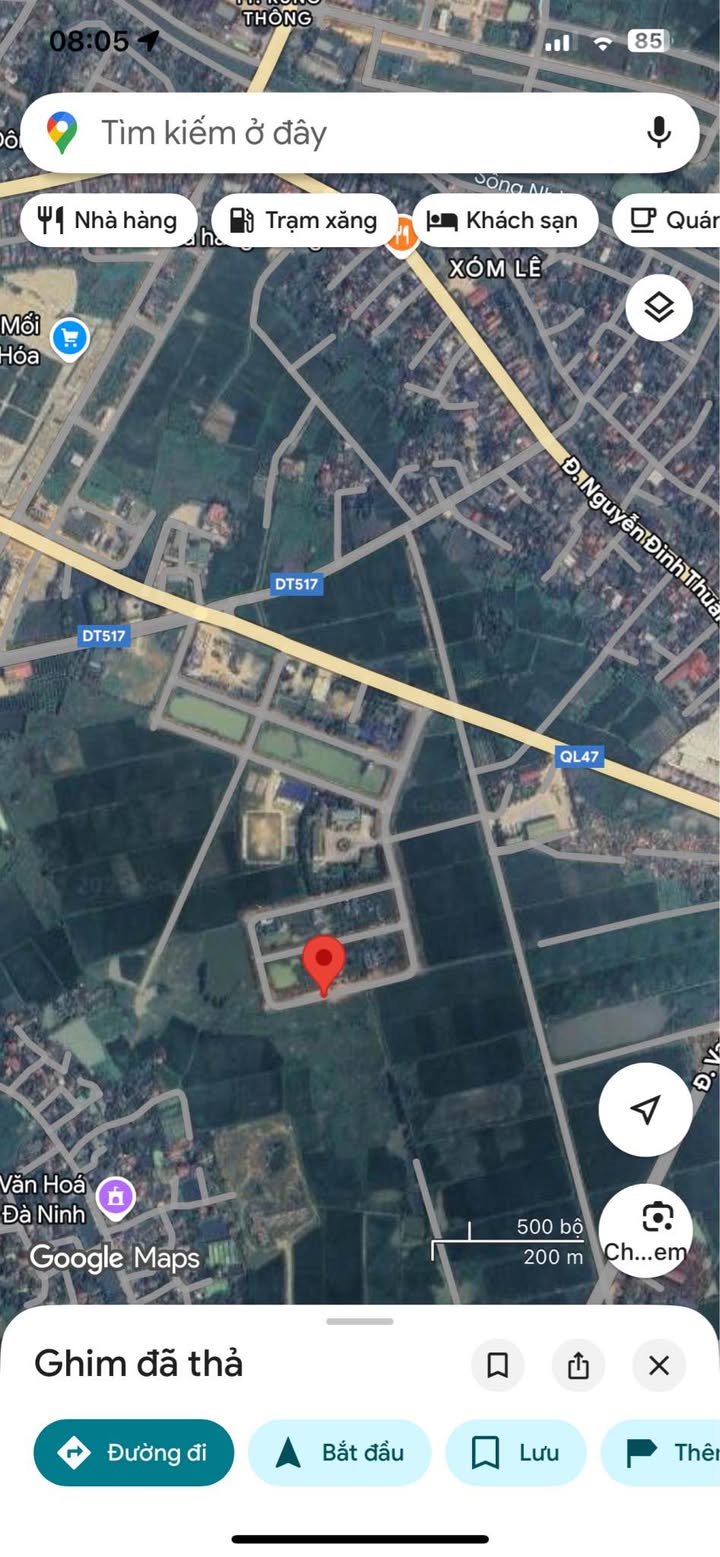
Task: Start voice search with the microphone icon
Action: [x=658, y=133]
